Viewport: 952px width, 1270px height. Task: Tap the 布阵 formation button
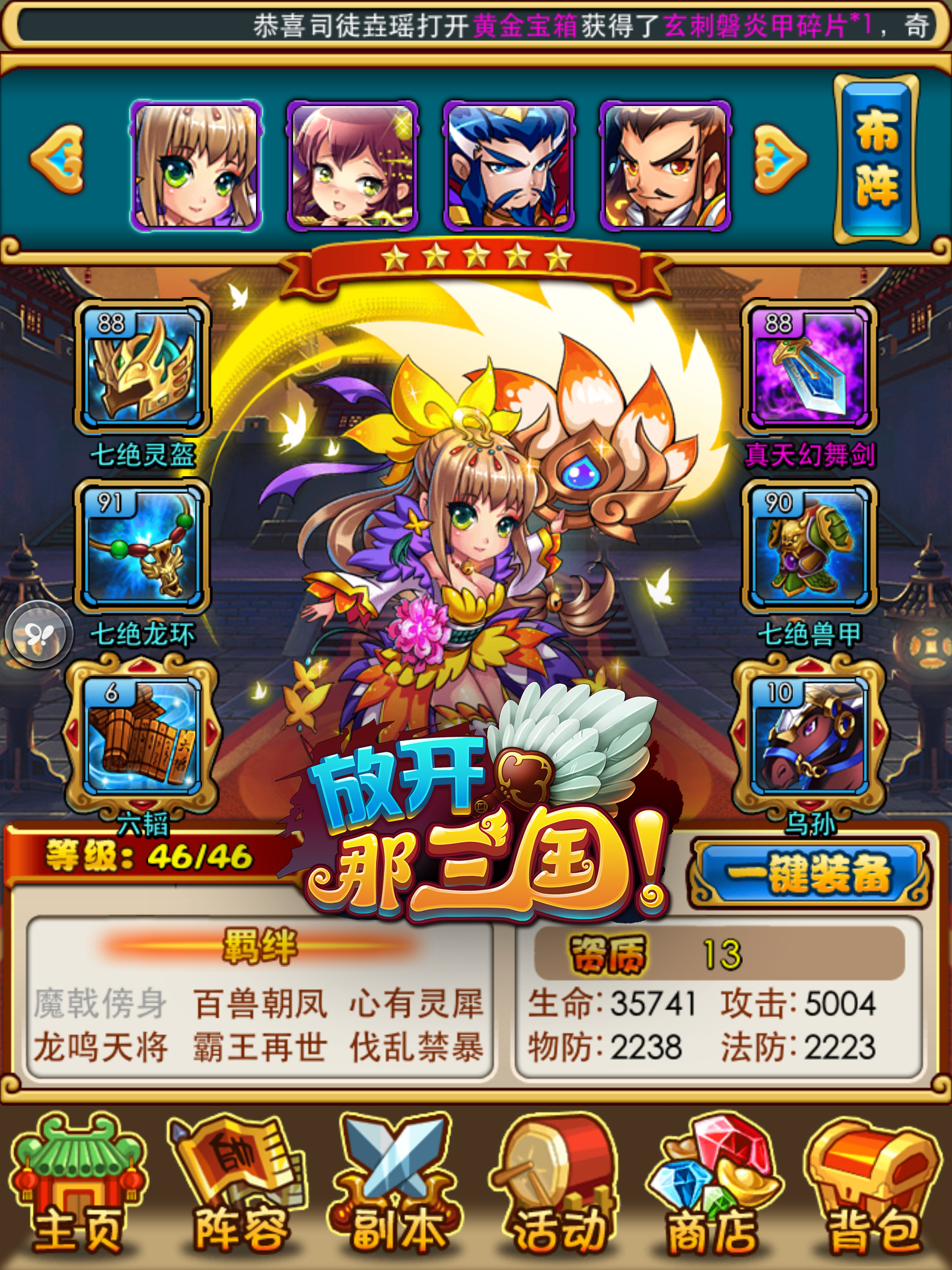[876, 159]
